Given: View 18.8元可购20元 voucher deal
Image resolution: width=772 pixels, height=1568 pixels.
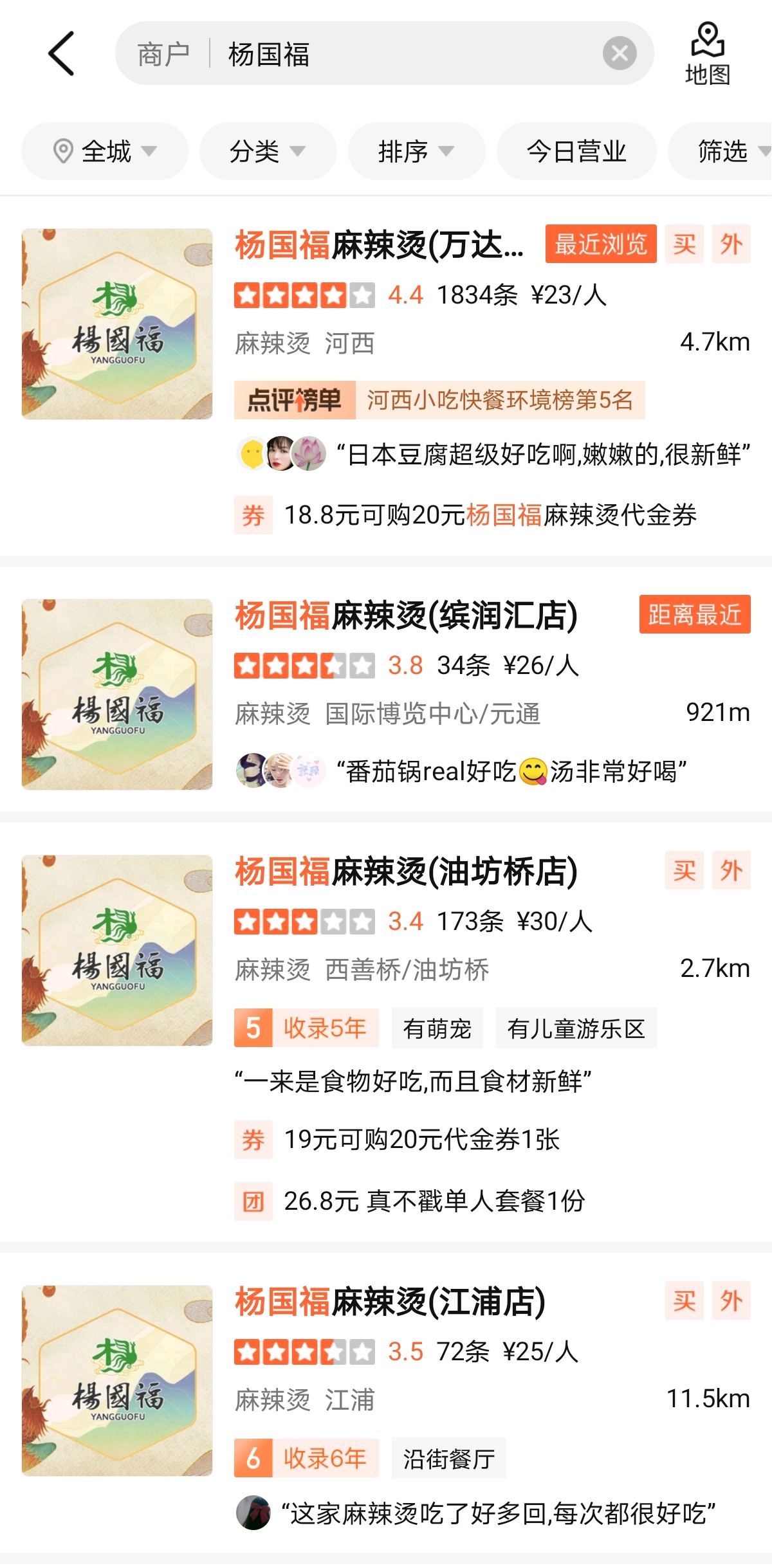Looking at the screenshot, I should [x=489, y=515].
